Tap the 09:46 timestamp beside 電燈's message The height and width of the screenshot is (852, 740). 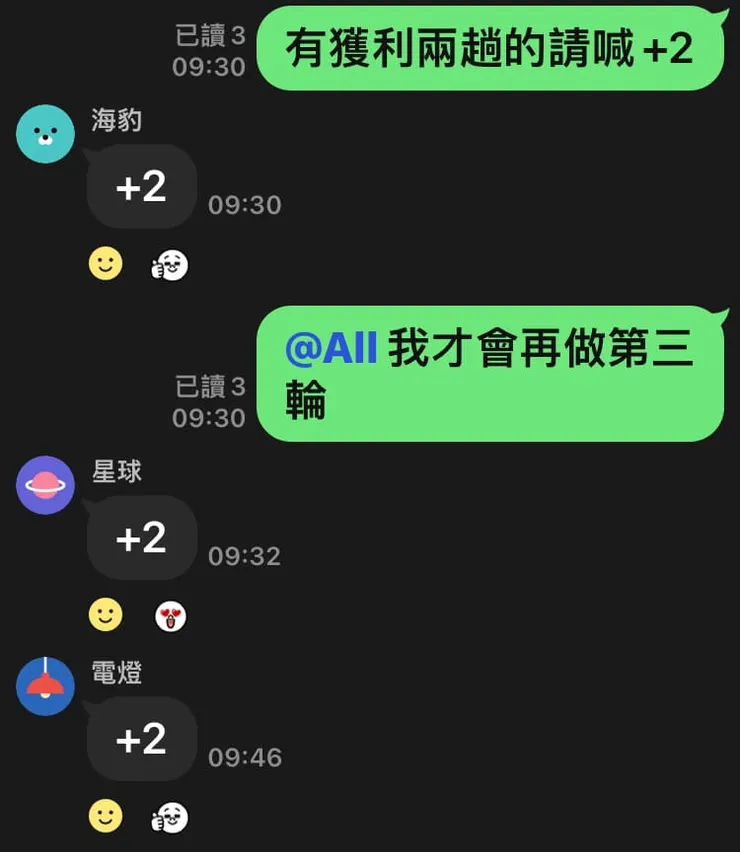tap(245, 758)
